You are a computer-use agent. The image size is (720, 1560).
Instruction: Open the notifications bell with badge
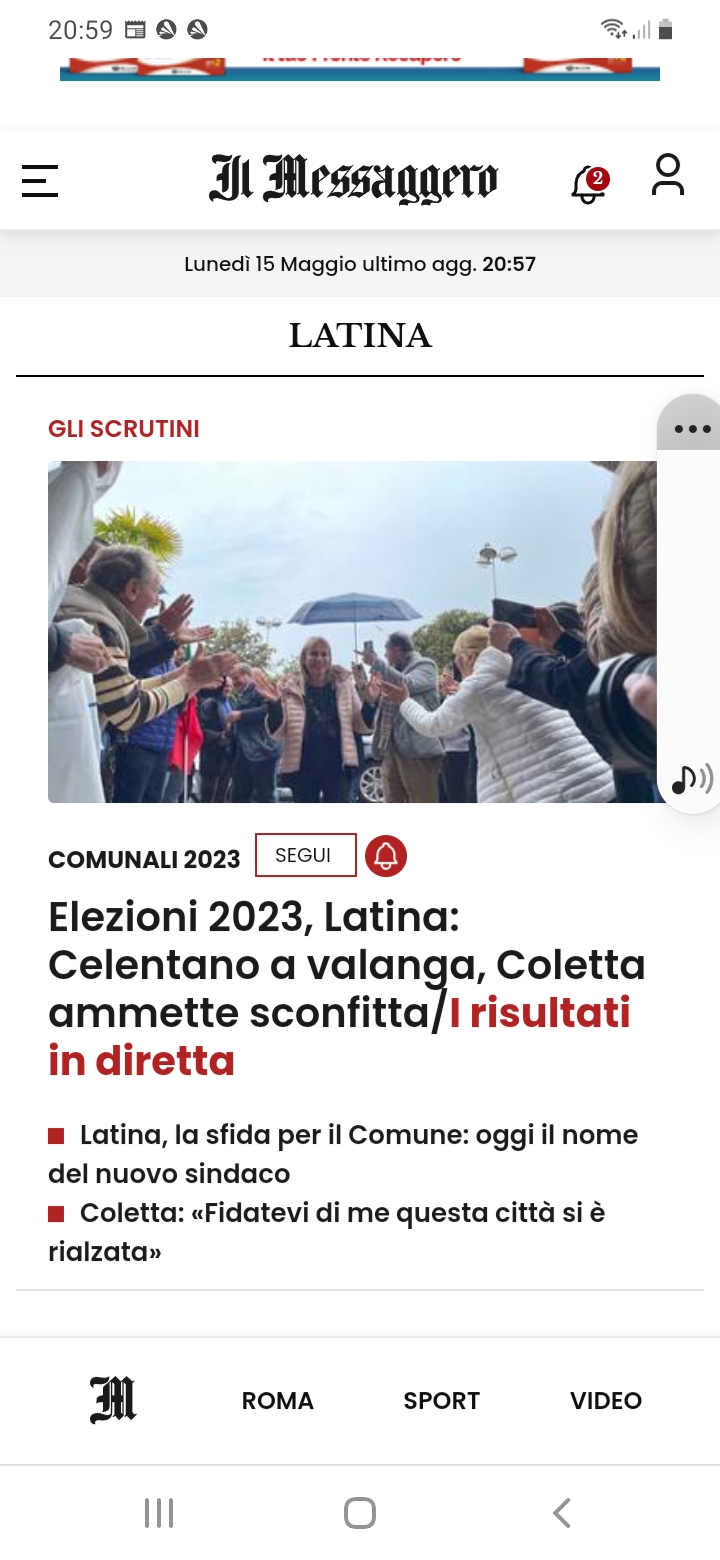click(589, 184)
